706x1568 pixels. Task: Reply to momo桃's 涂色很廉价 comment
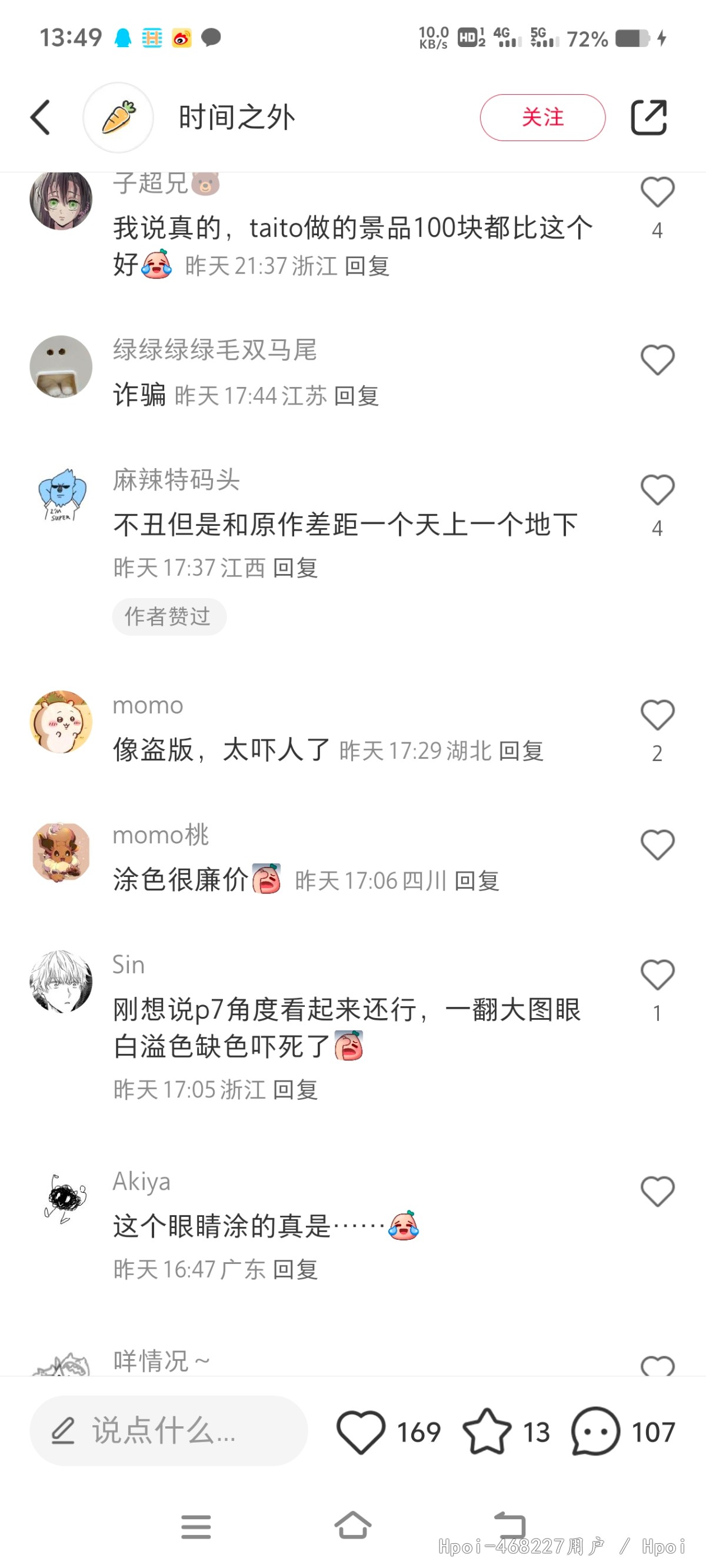coord(477,881)
